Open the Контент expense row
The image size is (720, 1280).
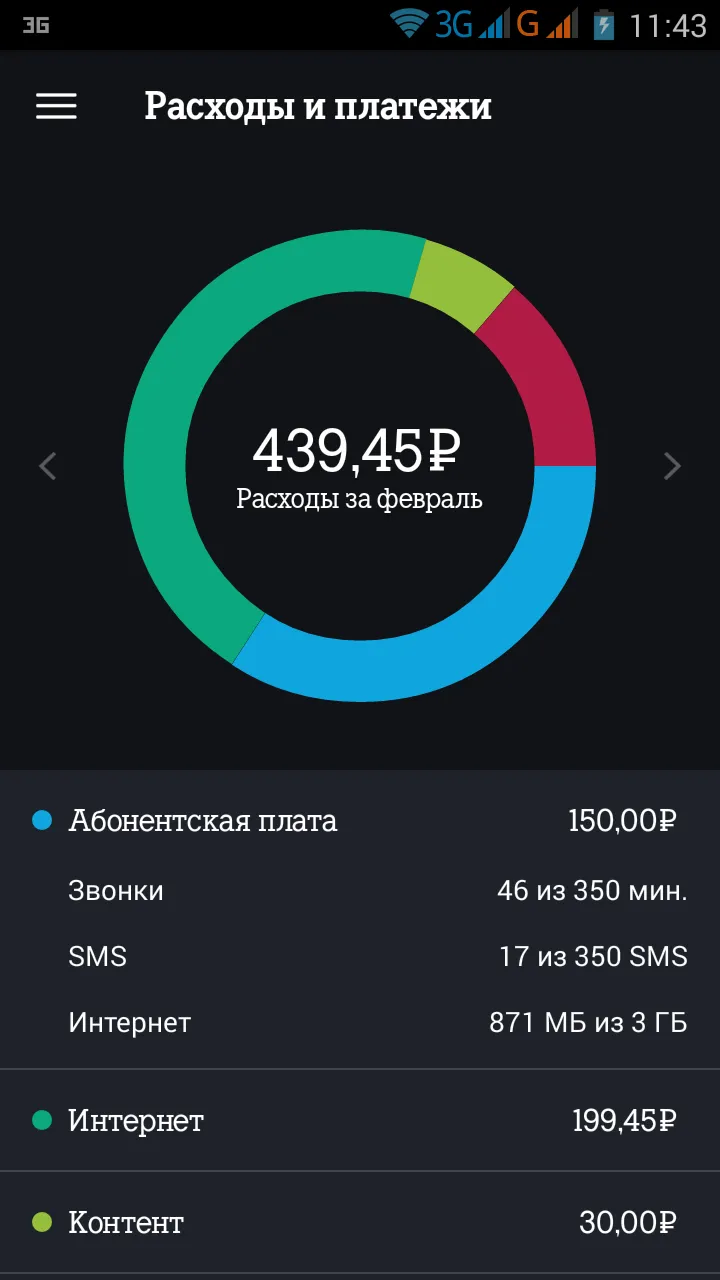(x=360, y=1222)
